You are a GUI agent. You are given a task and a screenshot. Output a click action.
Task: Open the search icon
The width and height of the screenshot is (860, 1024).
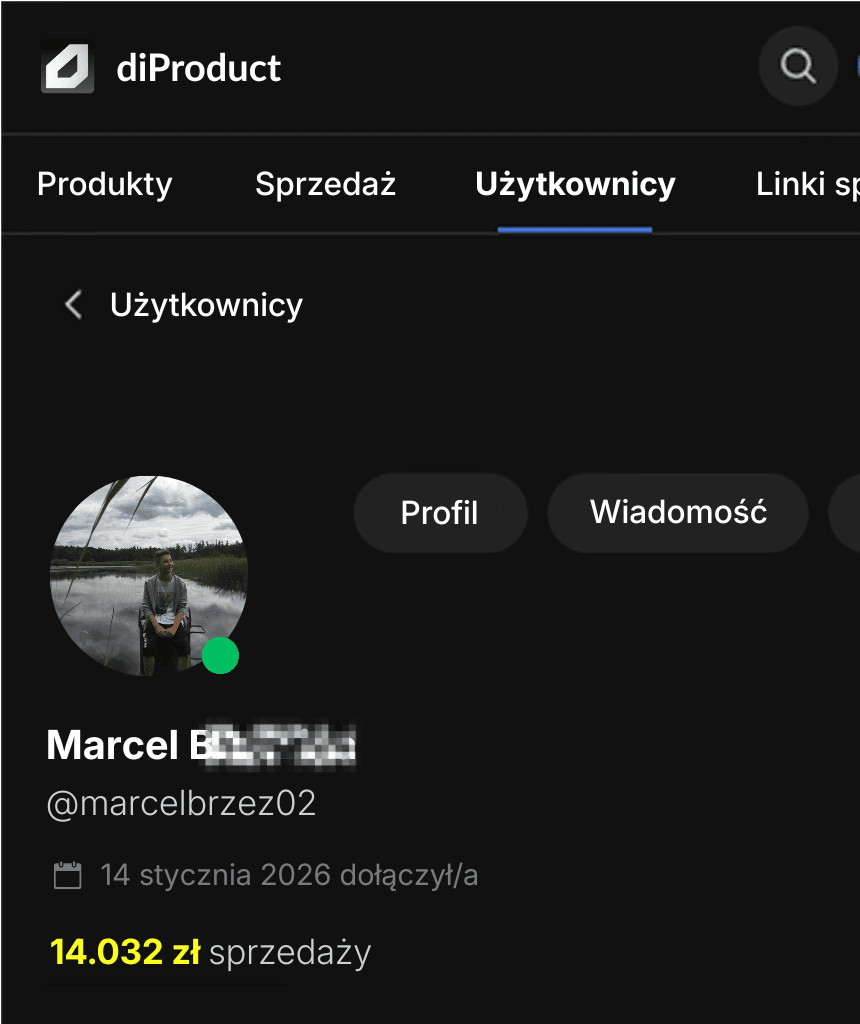coord(797,67)
